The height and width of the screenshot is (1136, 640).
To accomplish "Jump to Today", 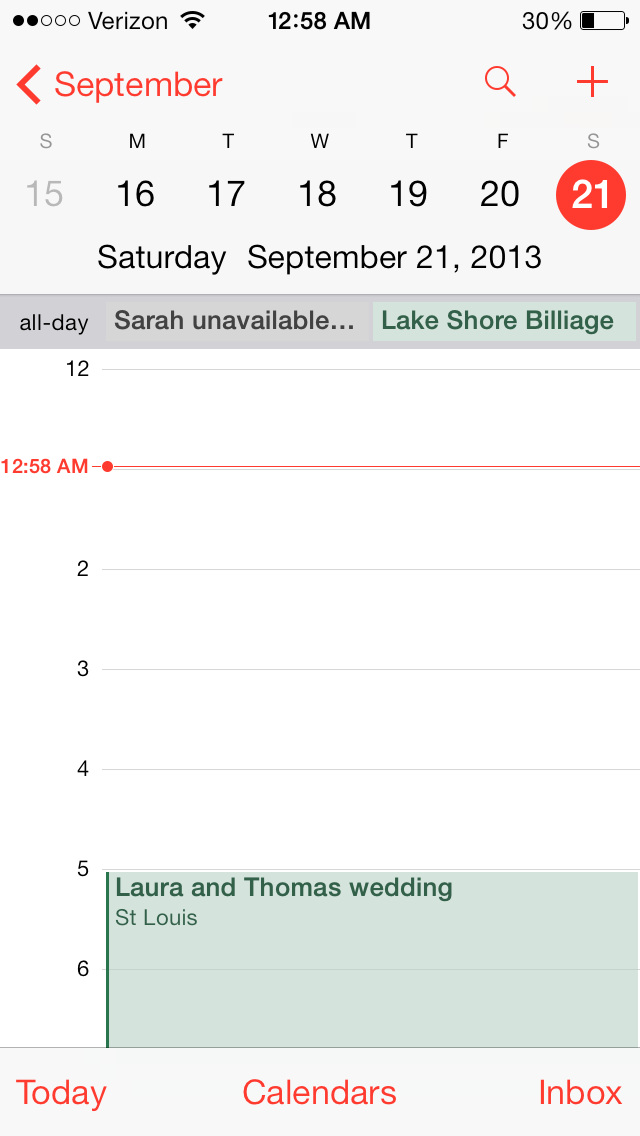I will (x=62, y=1093).
